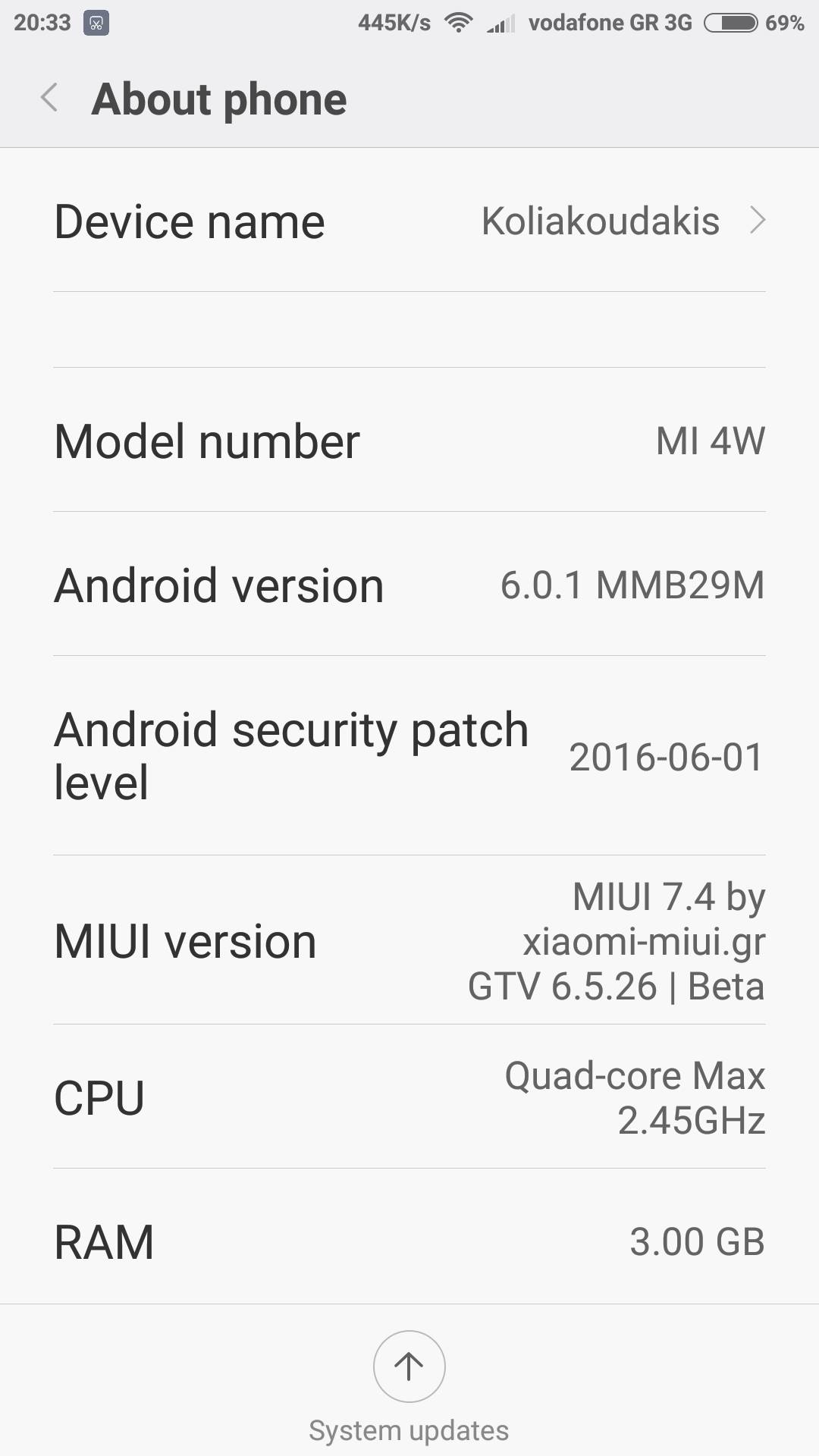Tap the MIUI version row
This screenshot has height=1456, width=819.
point(409,940)
